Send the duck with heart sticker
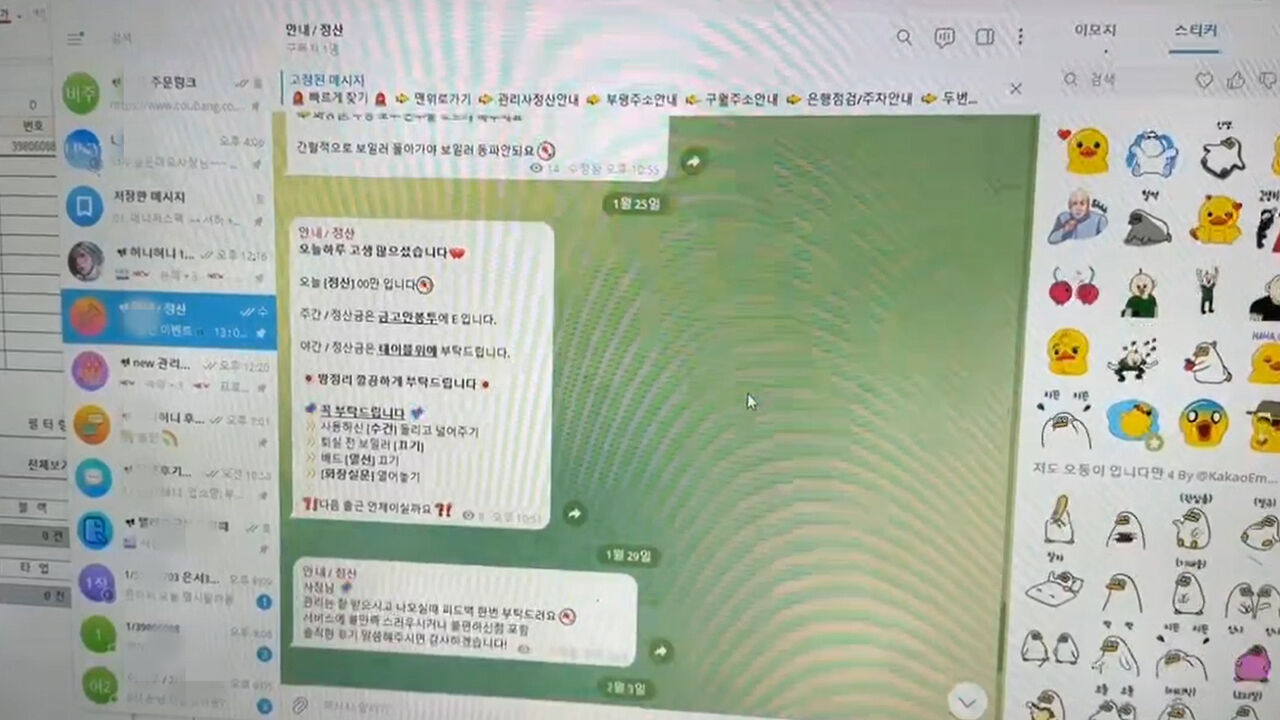The width and height of the screenshot is (1280, 720). pos(1086,152)
